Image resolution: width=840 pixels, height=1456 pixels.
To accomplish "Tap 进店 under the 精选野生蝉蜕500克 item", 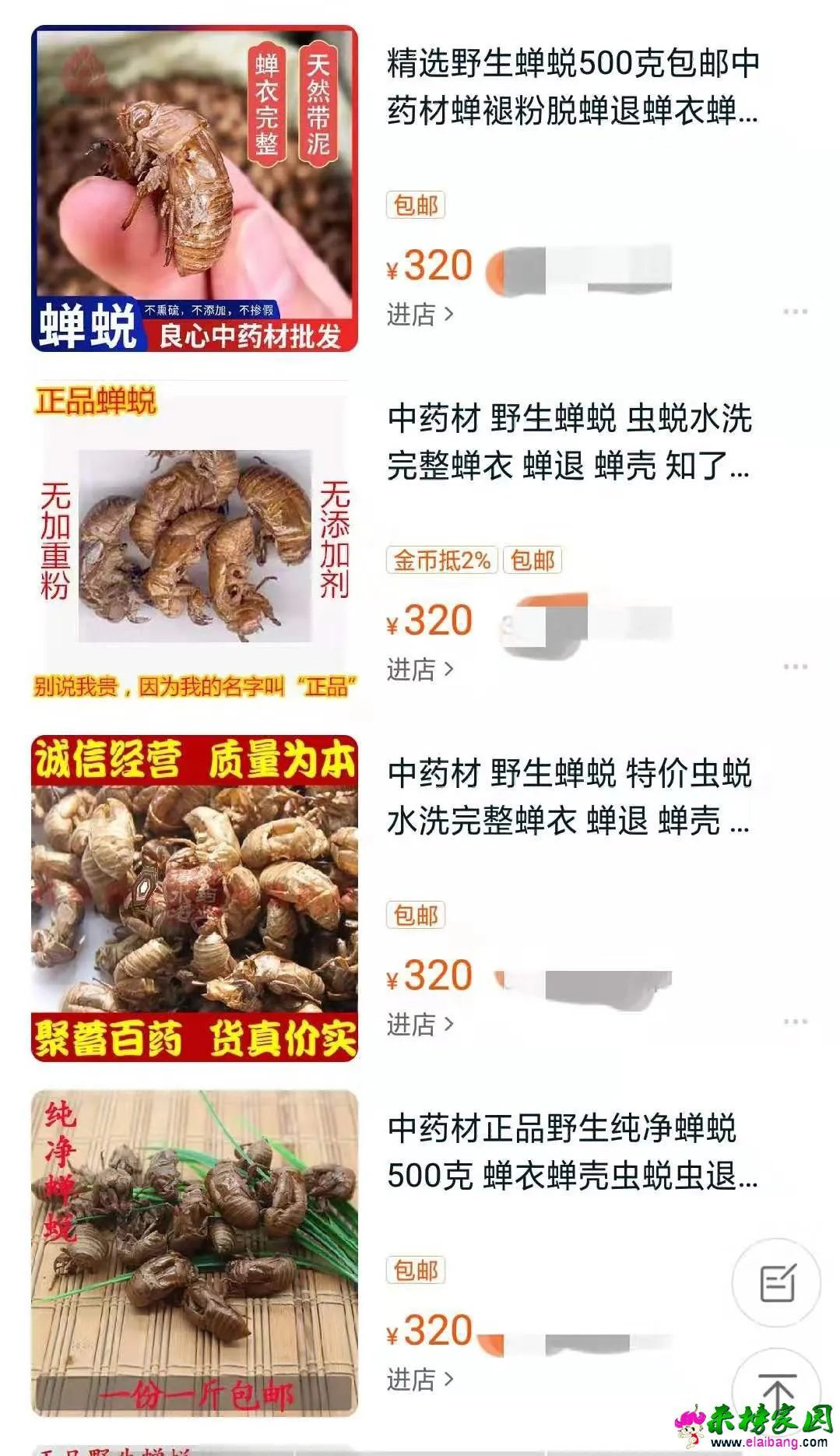I will pyautogui.click(x=420, y=315).
